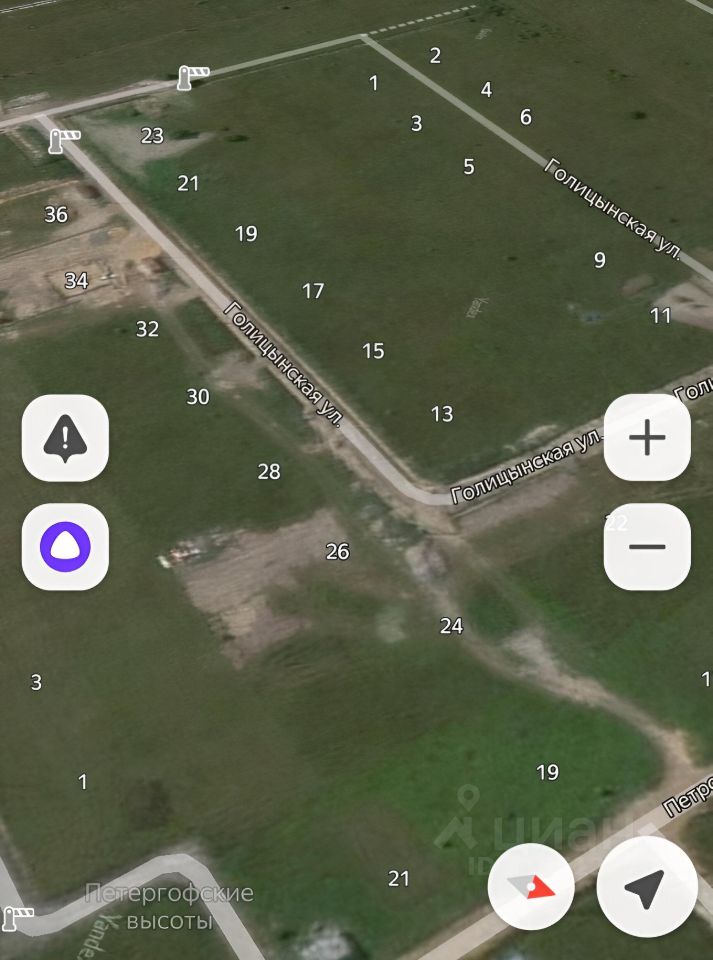This screenshot has width=713, height=960.
Task: Reset map orientation with the compass
Action: (x=531, y=887)
